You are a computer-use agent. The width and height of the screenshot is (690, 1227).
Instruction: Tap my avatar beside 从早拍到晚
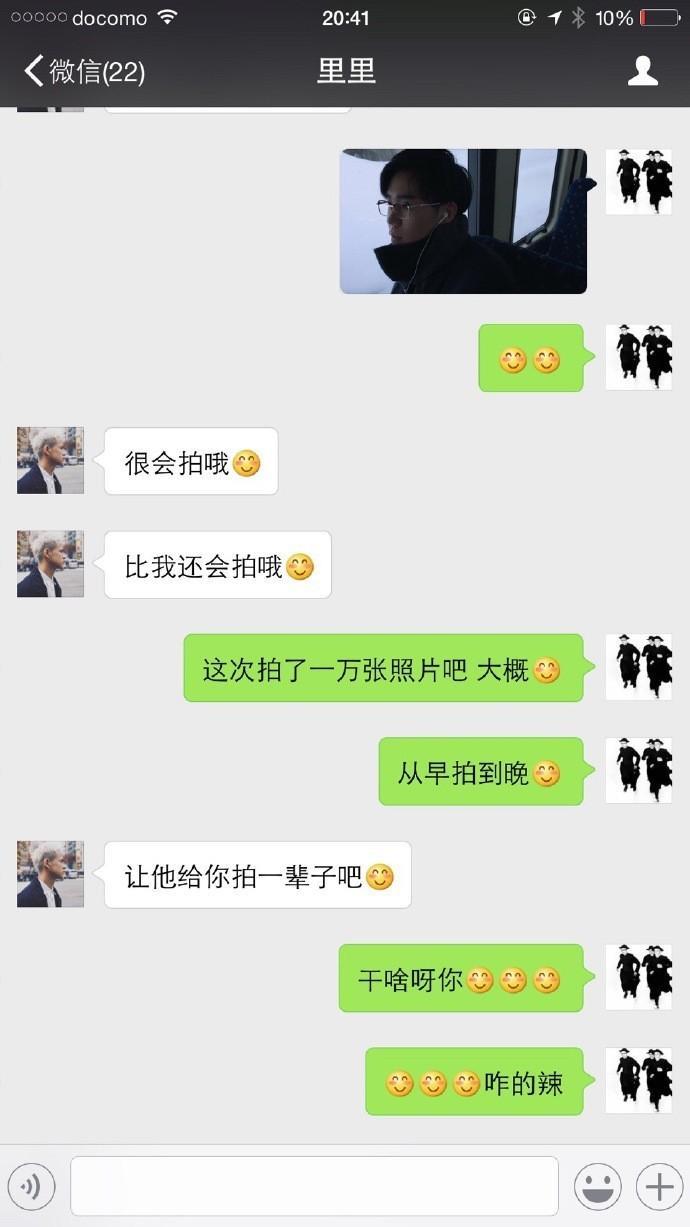coord(638,771)
